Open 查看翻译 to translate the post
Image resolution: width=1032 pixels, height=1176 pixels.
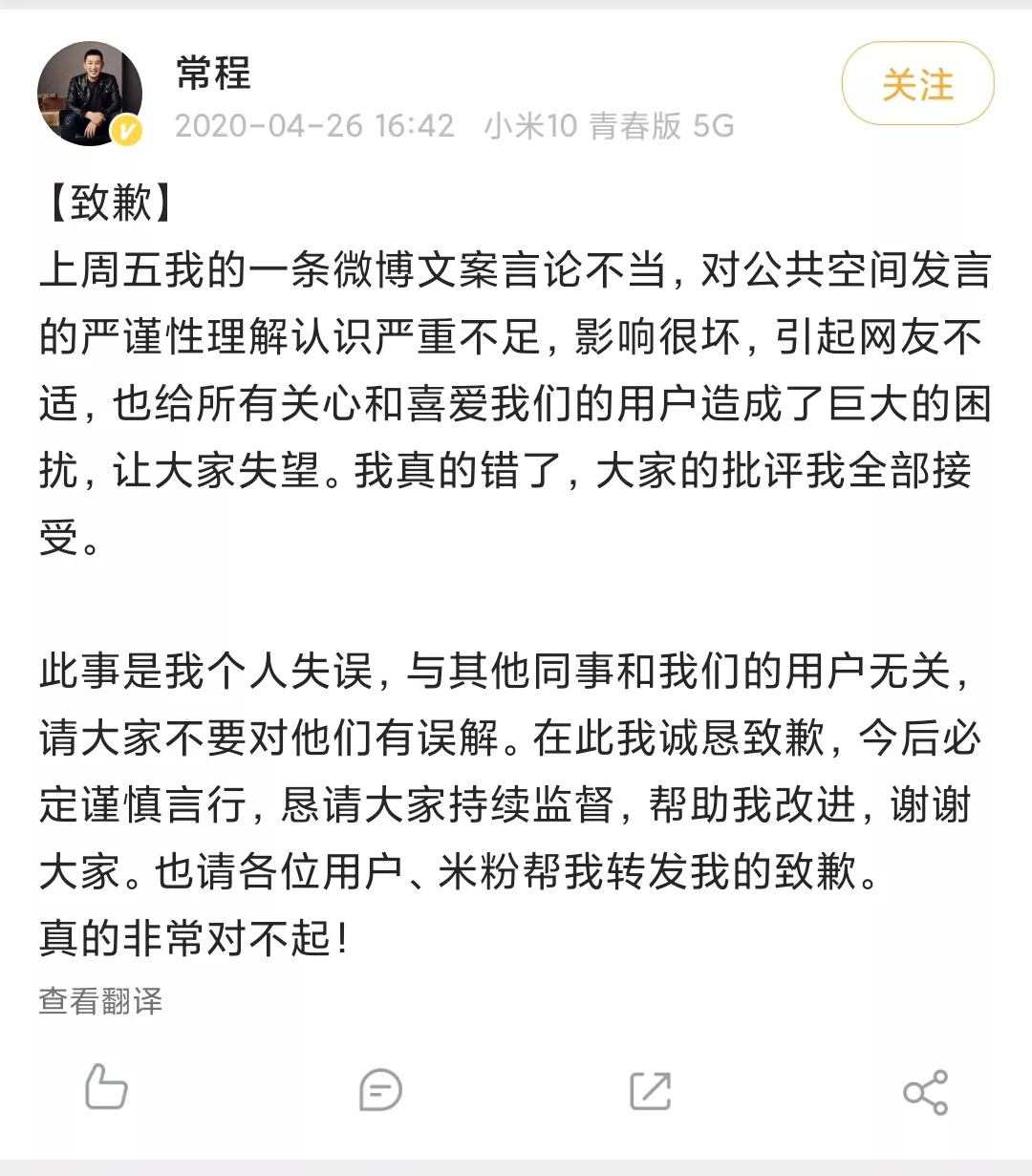click(x=99, y=1002)
